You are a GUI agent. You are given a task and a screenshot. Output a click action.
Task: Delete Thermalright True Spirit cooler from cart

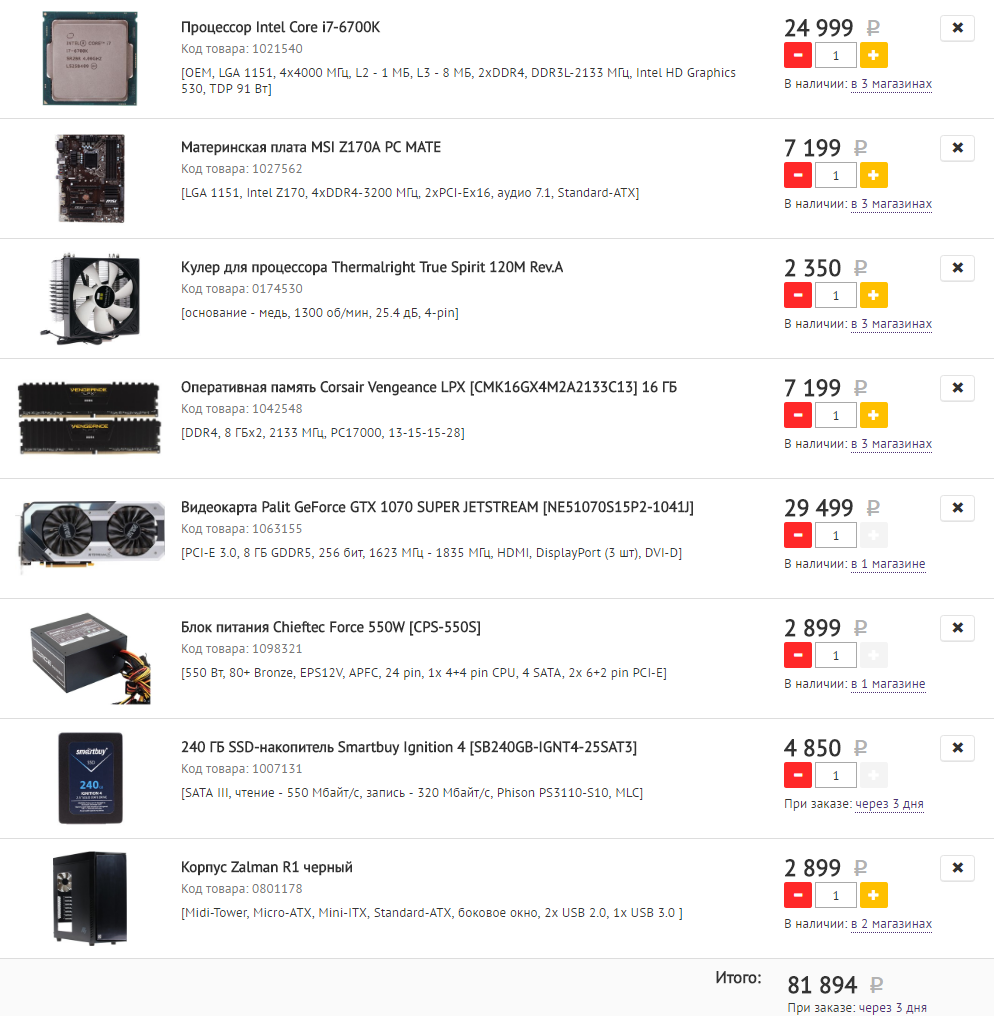957,268
